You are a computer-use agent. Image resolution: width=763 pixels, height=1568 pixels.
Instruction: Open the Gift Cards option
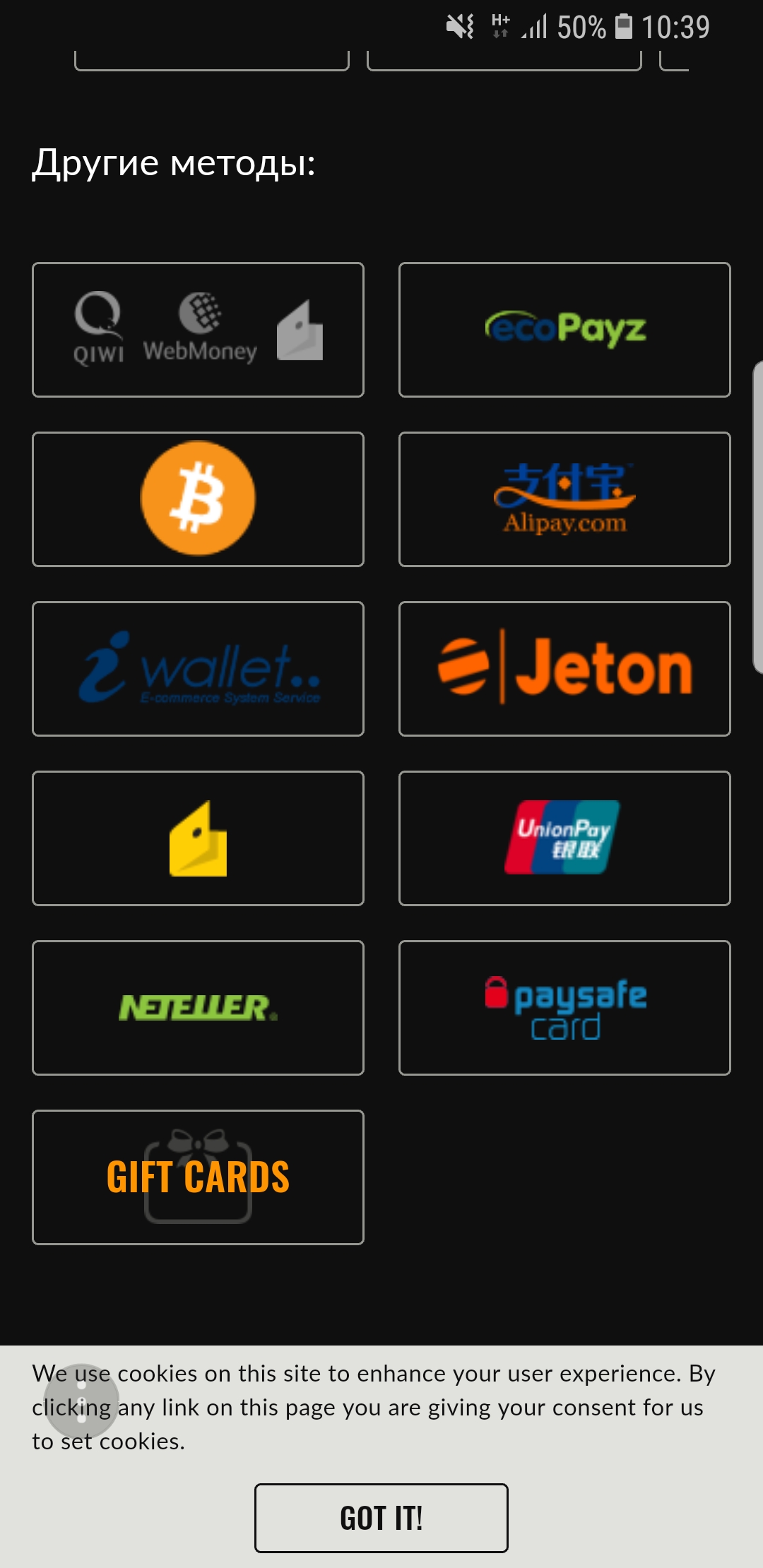198,1177
